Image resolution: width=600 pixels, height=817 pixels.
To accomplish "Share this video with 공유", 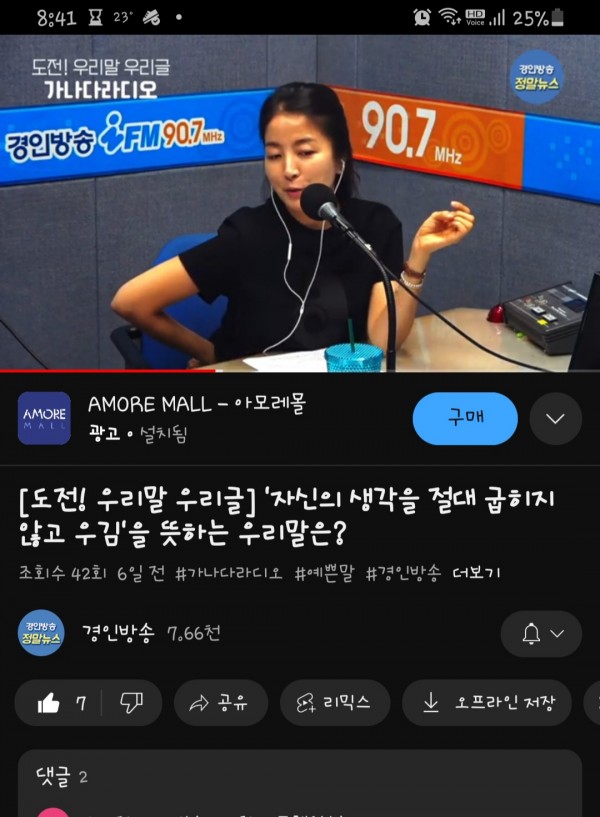I will tap(220, 703).
